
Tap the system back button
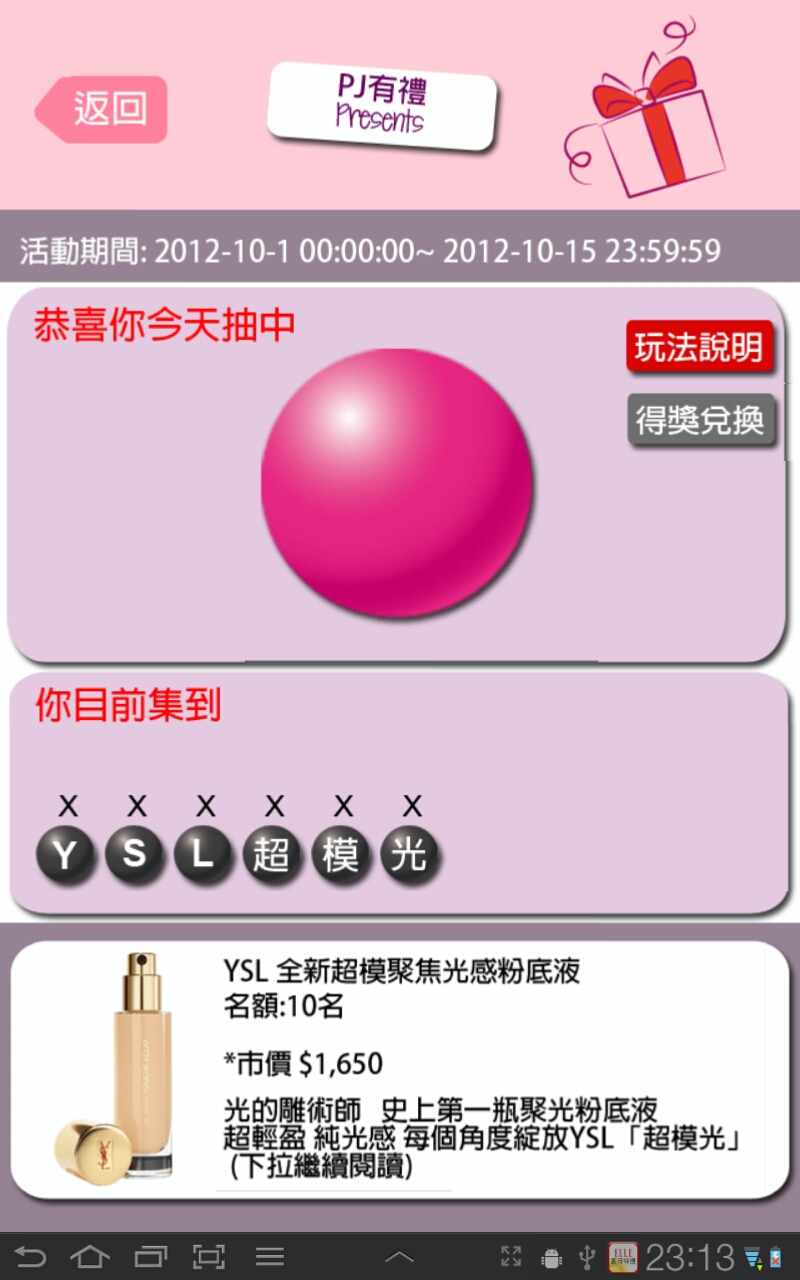tap(30, 1256)
